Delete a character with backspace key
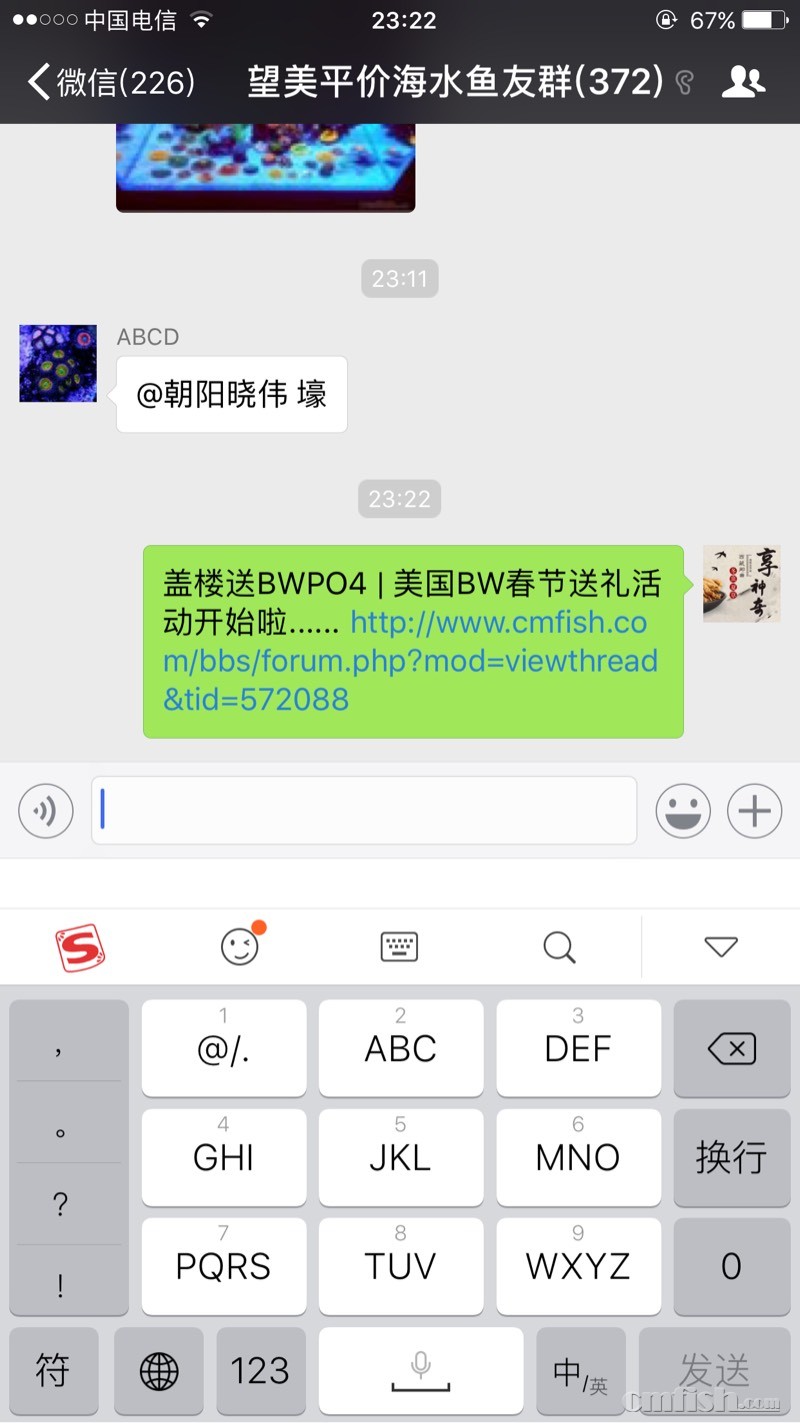800x1423 pixels. [x=731, y=1048]
